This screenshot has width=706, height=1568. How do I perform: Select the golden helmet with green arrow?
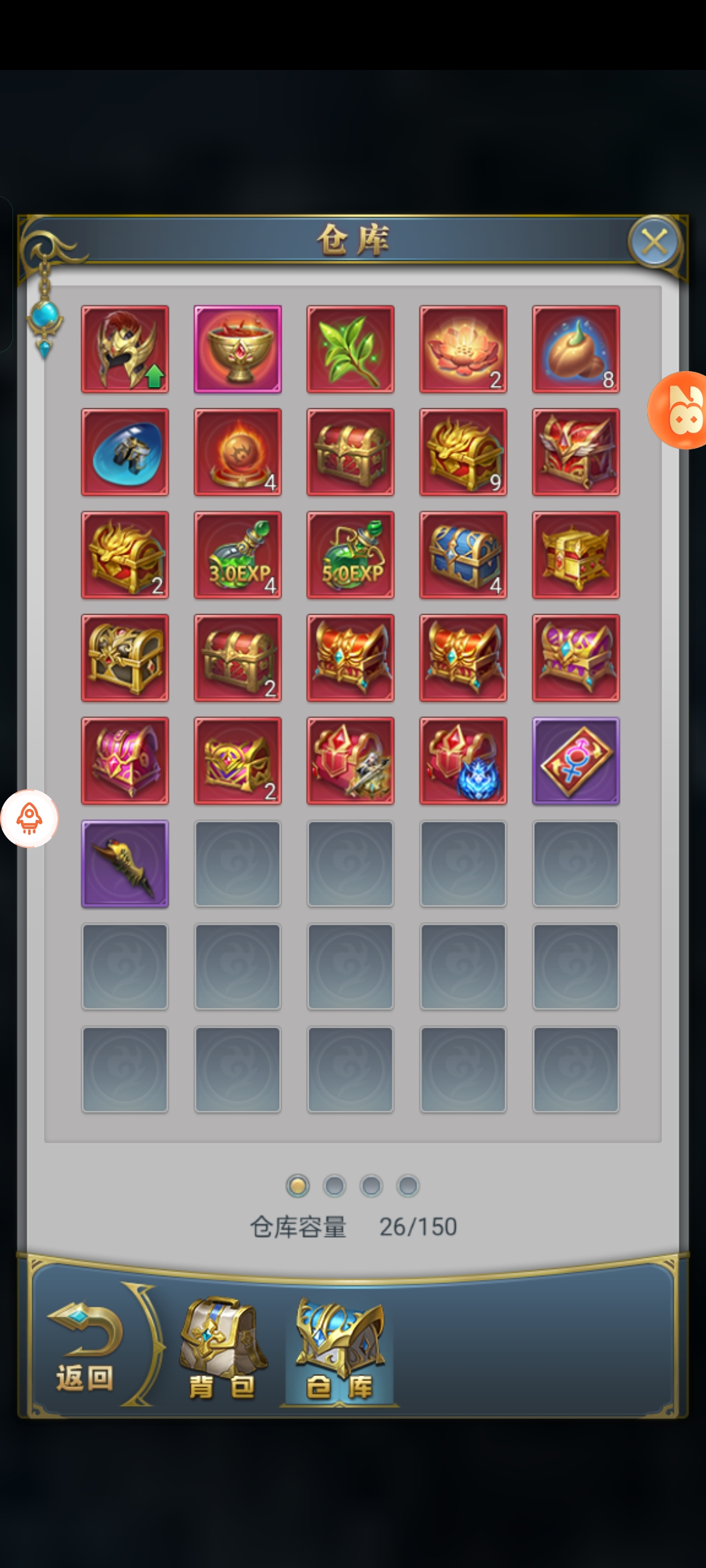click(125, 349)
